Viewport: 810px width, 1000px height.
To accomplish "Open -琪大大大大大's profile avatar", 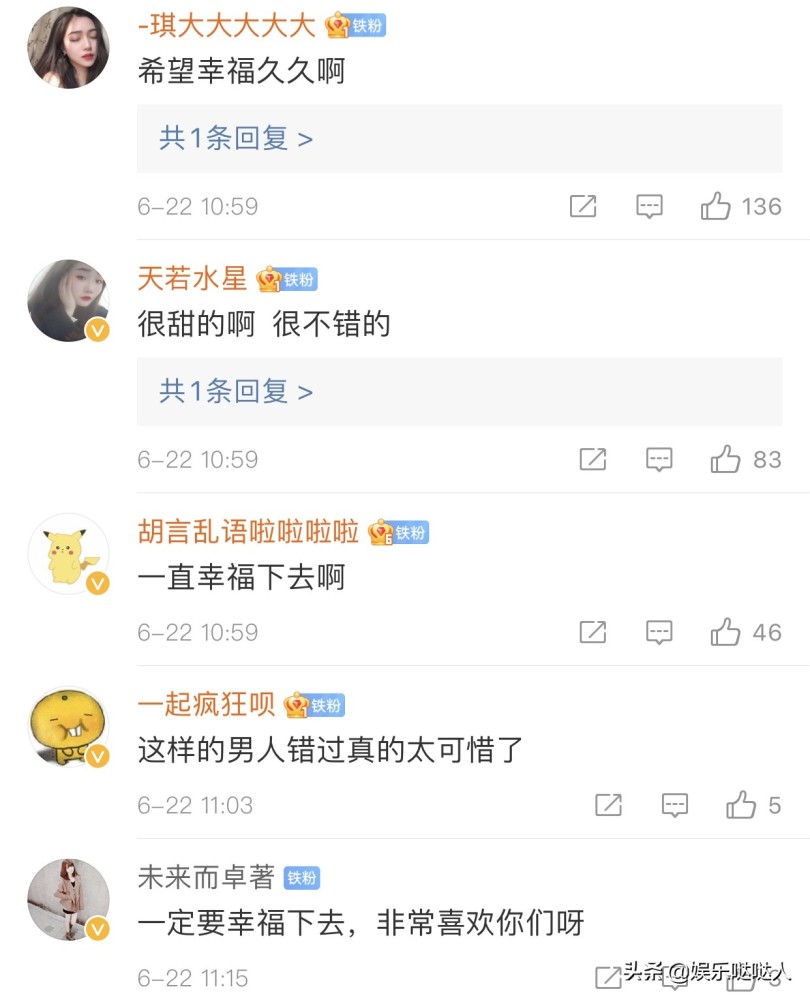I will point(67,47).
